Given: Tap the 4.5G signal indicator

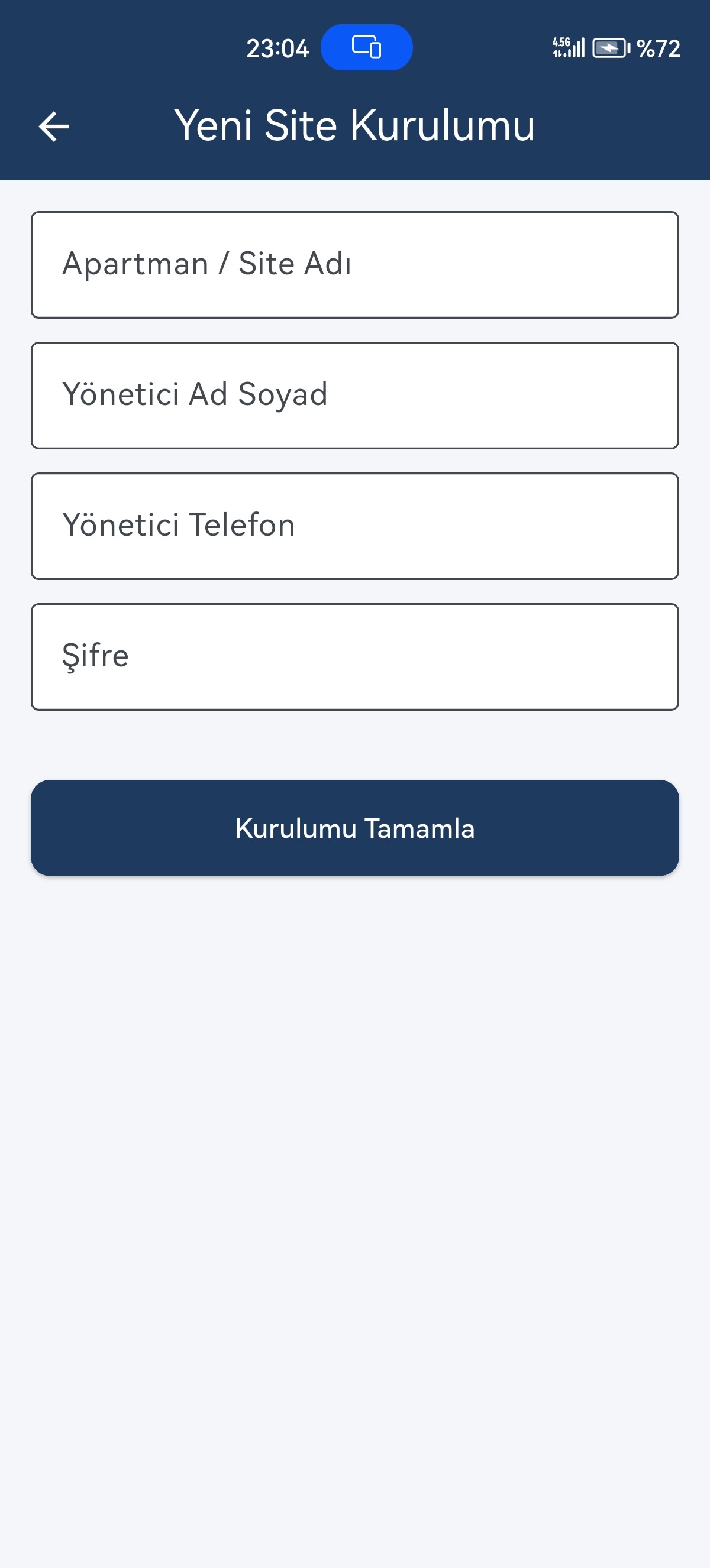Looking at the screenshot, I should (x=567, y=47).
